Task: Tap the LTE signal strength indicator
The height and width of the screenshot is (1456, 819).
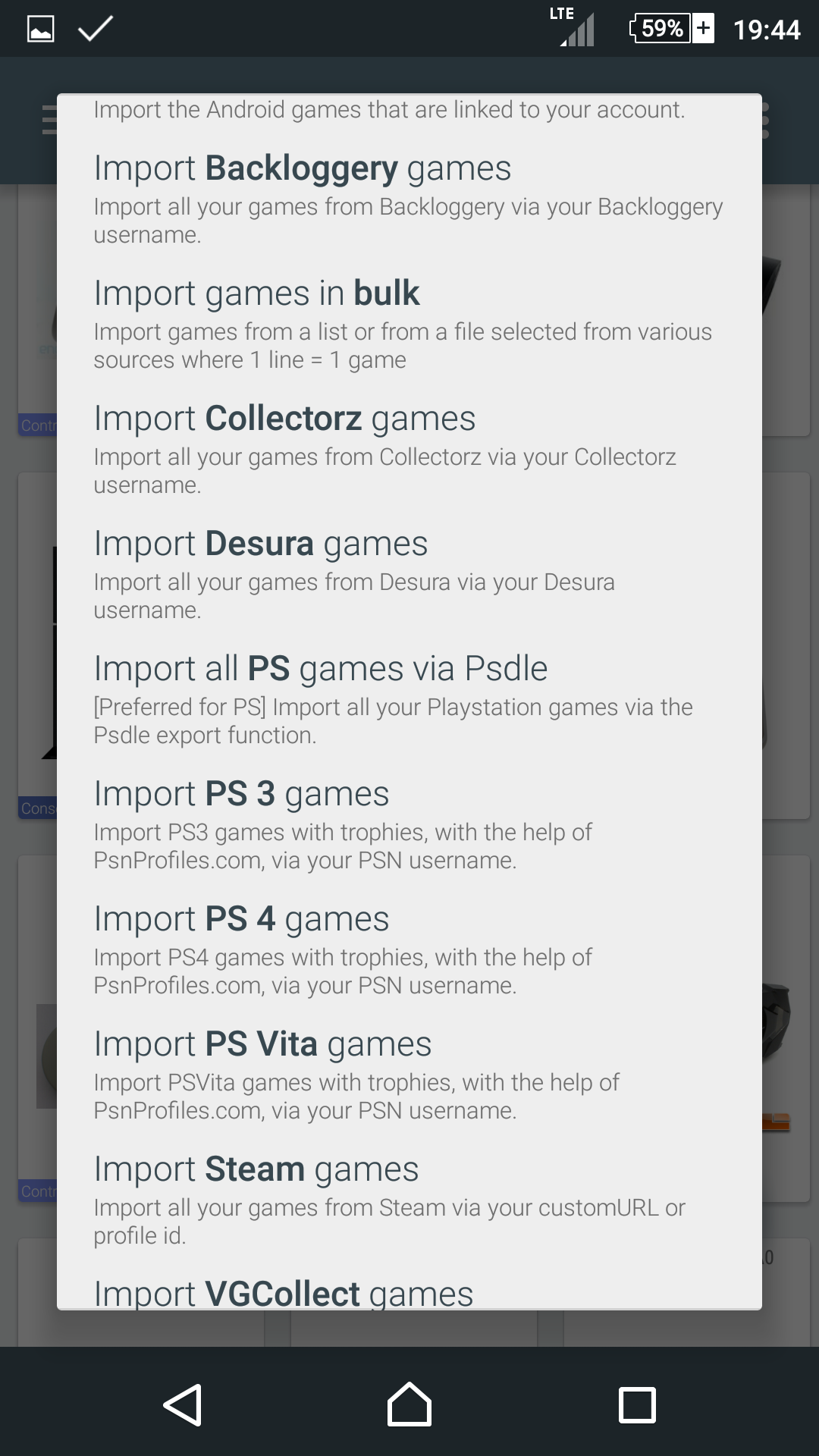Action: 574,29
